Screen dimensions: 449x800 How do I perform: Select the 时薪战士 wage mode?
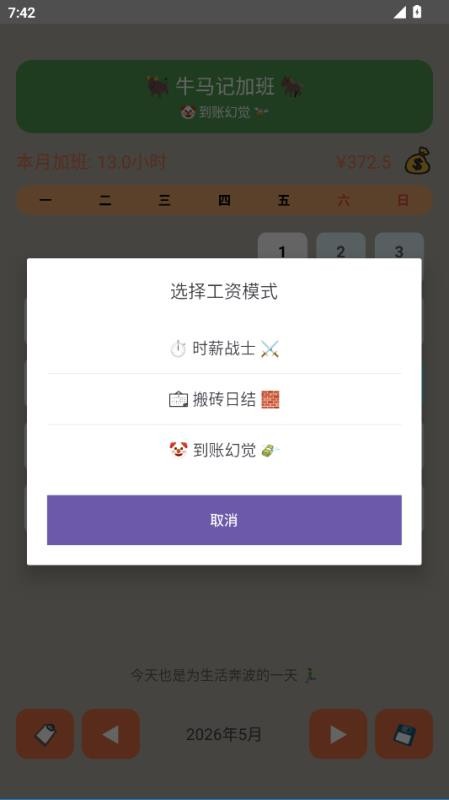pos(224,349)
